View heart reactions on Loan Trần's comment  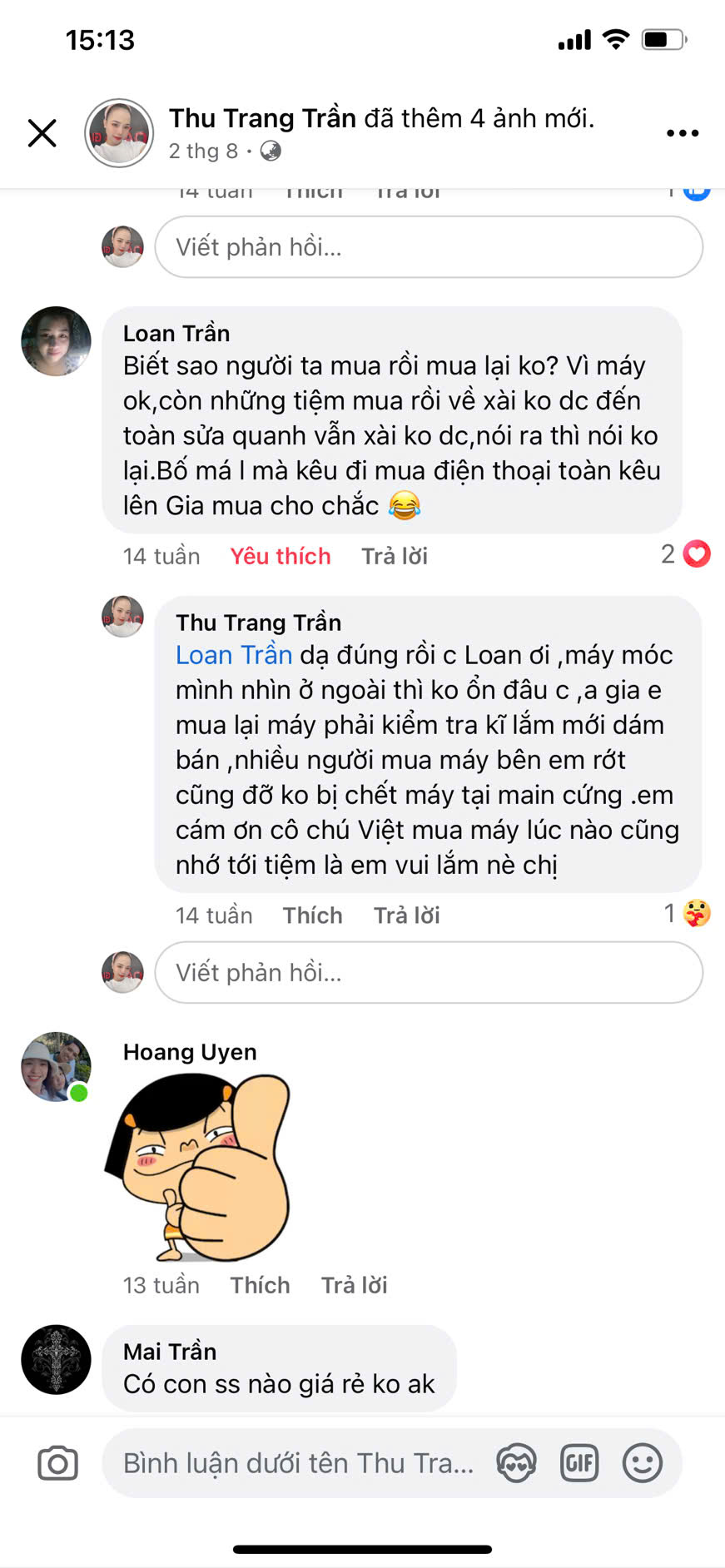pyautogui.click(x=686, y=554)
